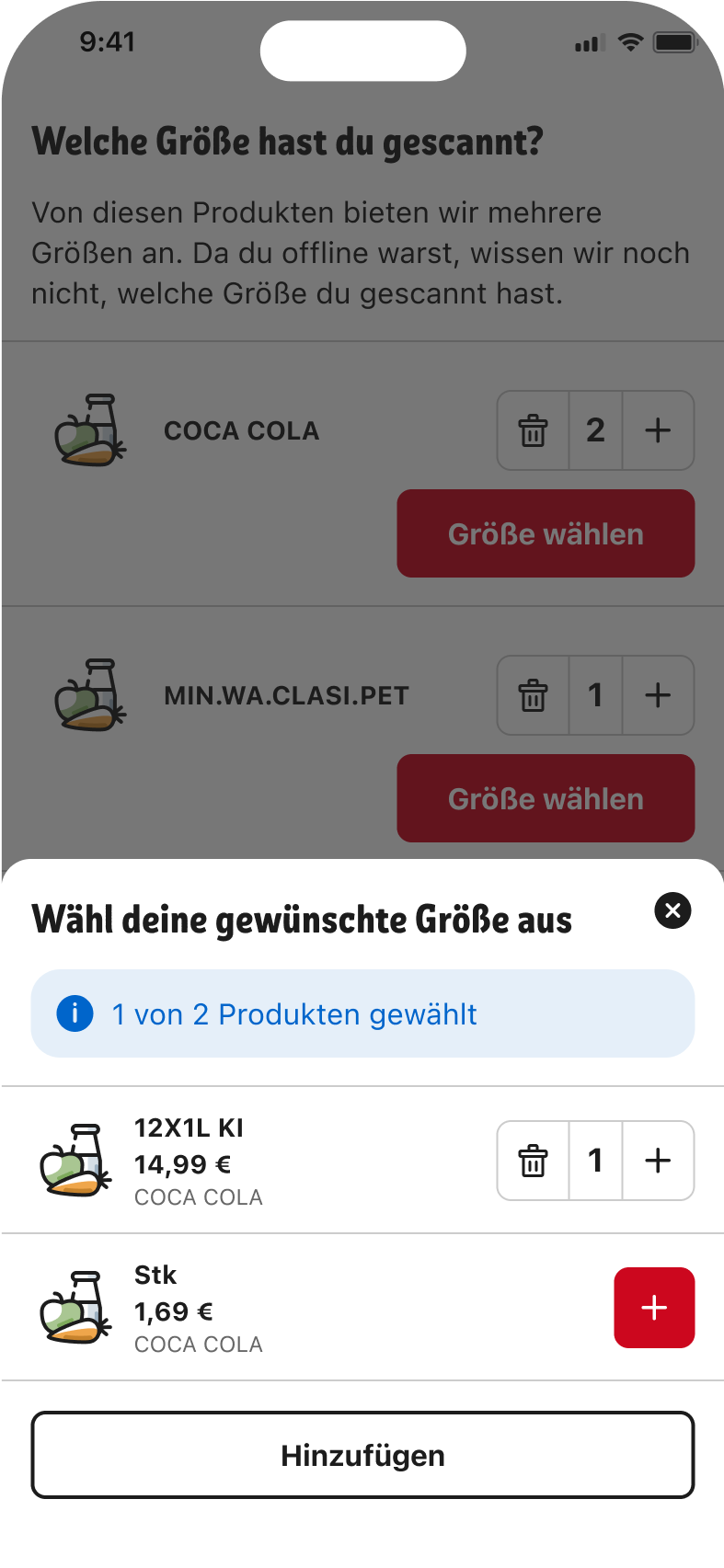The image size is (724, 1568).
Task: Tap the COCA COLA product thumbnail image
Action: 90,430
